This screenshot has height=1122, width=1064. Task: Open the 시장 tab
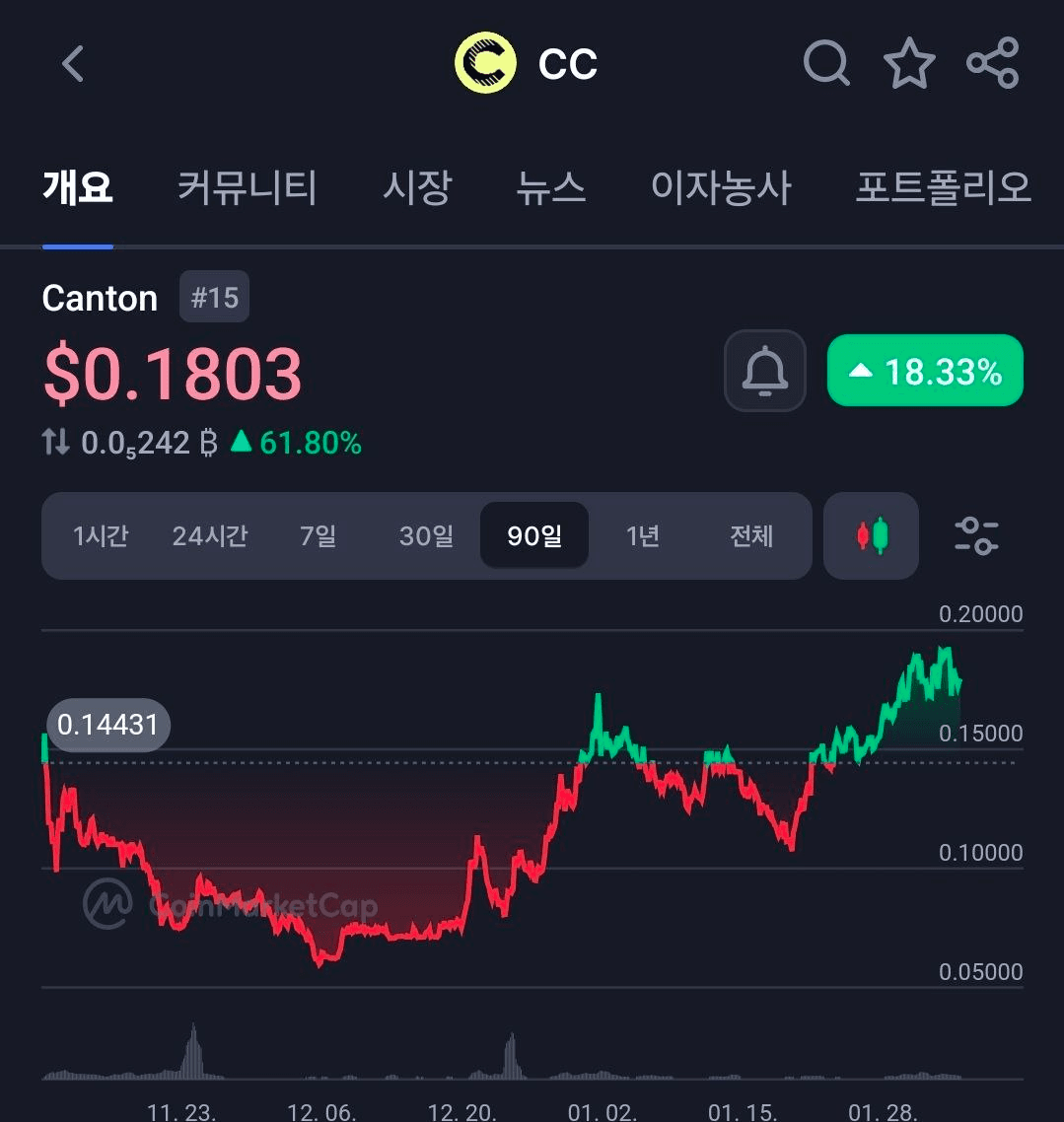pos(417,186)
